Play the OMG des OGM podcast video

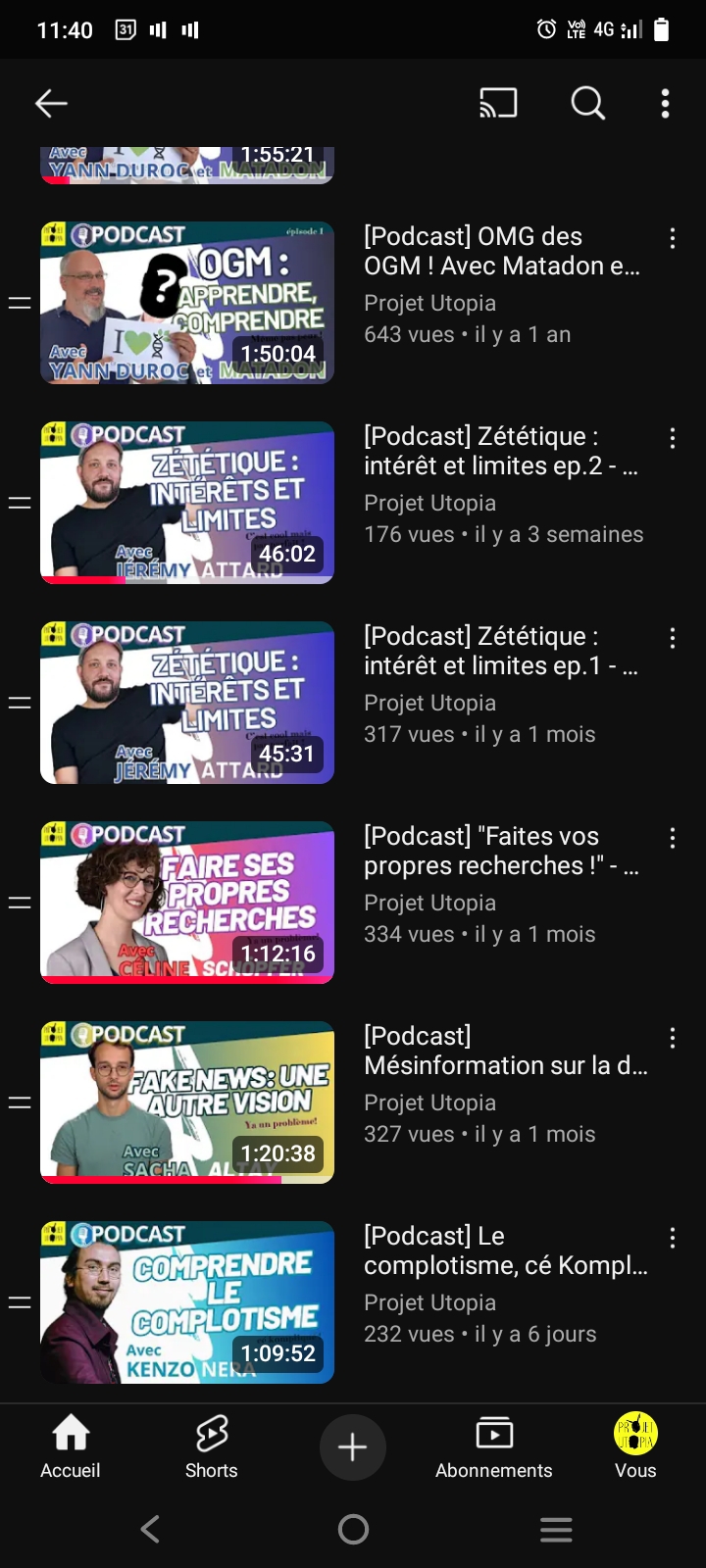tap(187, 302)
